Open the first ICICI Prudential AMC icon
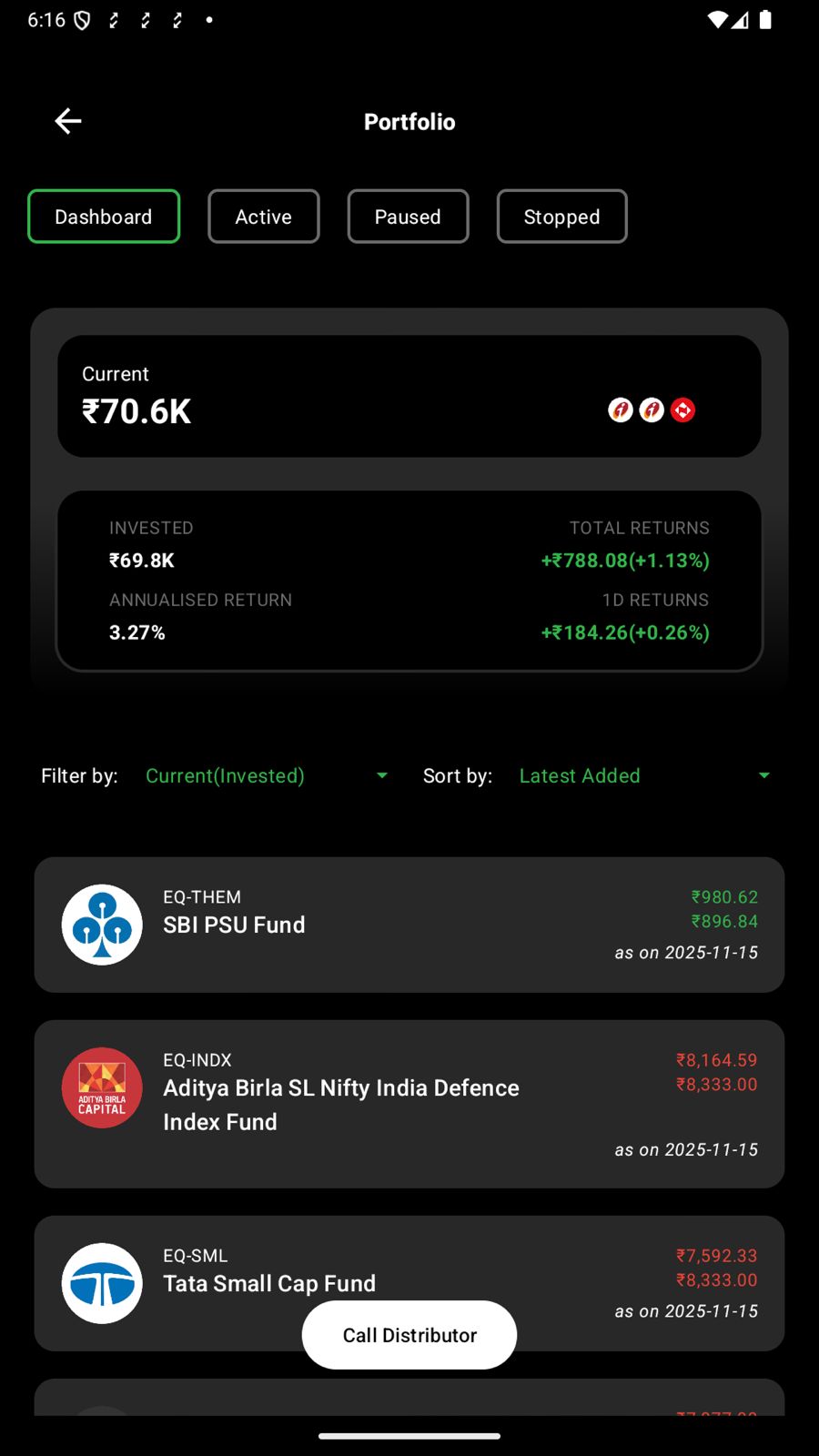The width and height of the screenshot is (819, 1456). [x=621, y=409]
